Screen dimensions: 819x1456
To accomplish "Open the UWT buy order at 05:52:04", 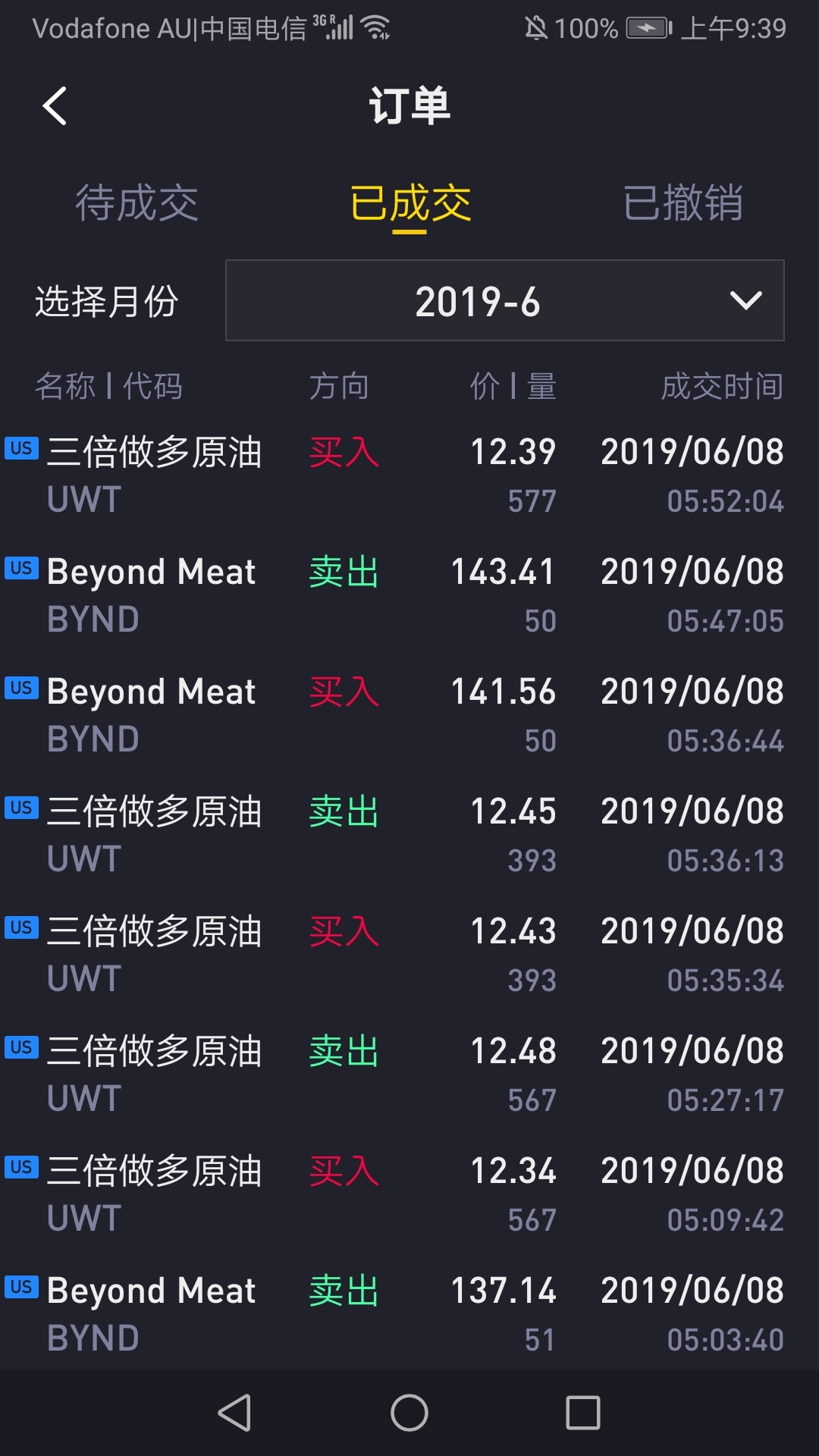I will (x=409, y=475).
